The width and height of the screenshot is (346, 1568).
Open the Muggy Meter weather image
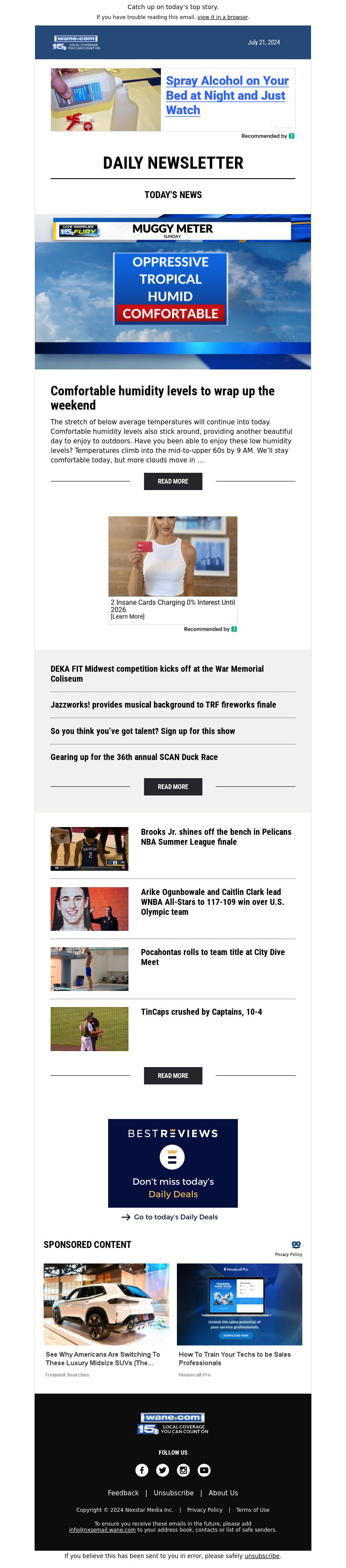tap(173, 291)
